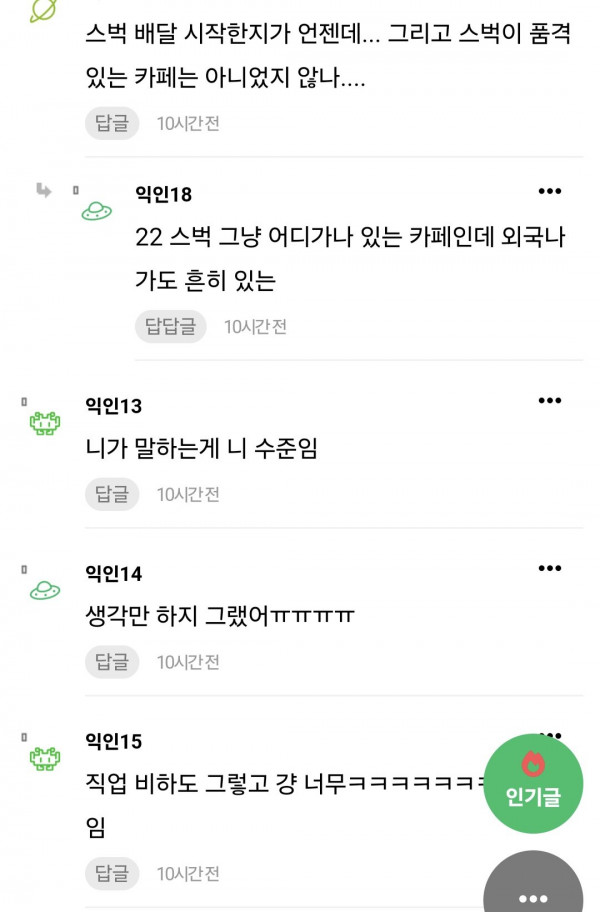Reply to 익인13's comment
Image resolution: width=600 pixels, height=912 pixels.
point(112,494)
